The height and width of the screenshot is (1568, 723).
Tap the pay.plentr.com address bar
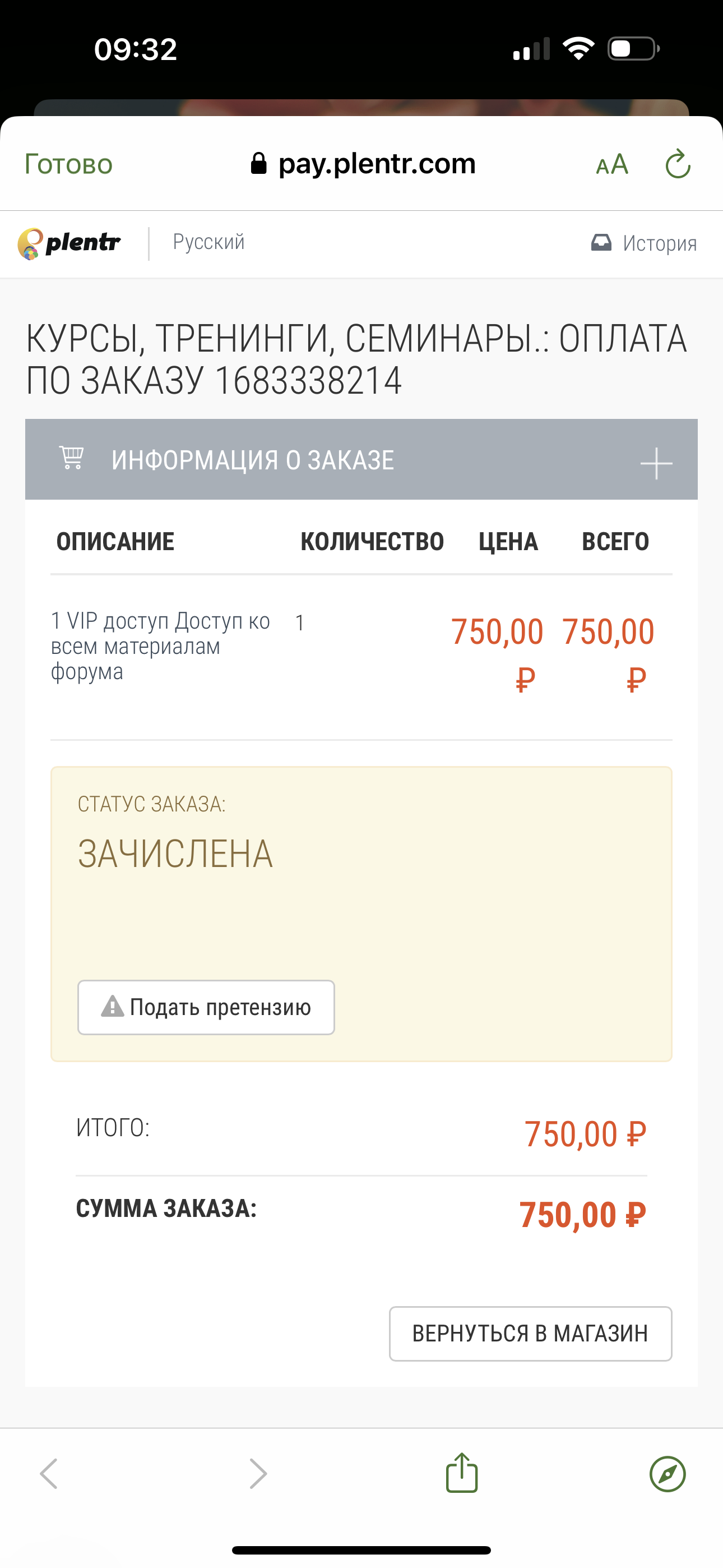click(363, 164)
